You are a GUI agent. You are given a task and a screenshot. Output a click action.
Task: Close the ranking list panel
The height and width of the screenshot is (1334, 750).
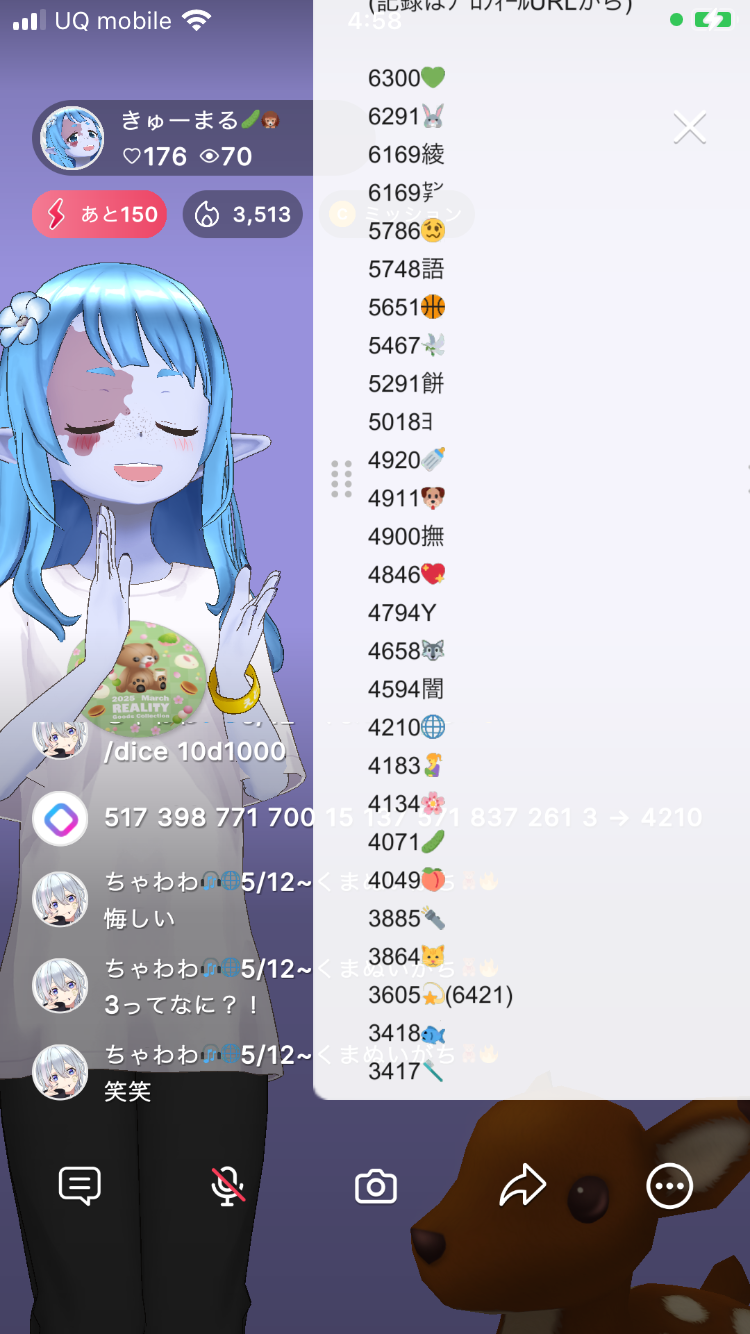(x=690, y=128)
